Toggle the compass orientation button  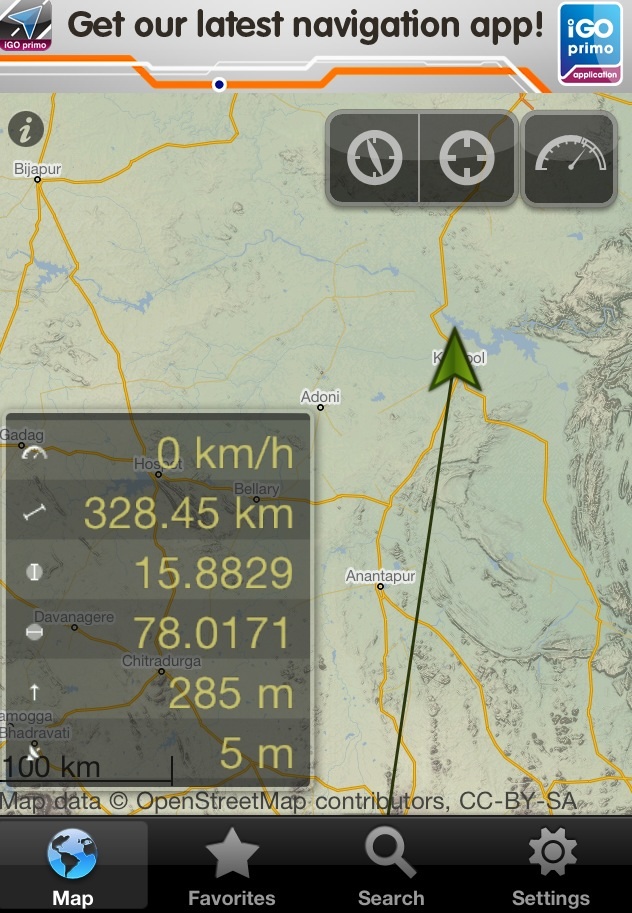click(x=374, y=158)
